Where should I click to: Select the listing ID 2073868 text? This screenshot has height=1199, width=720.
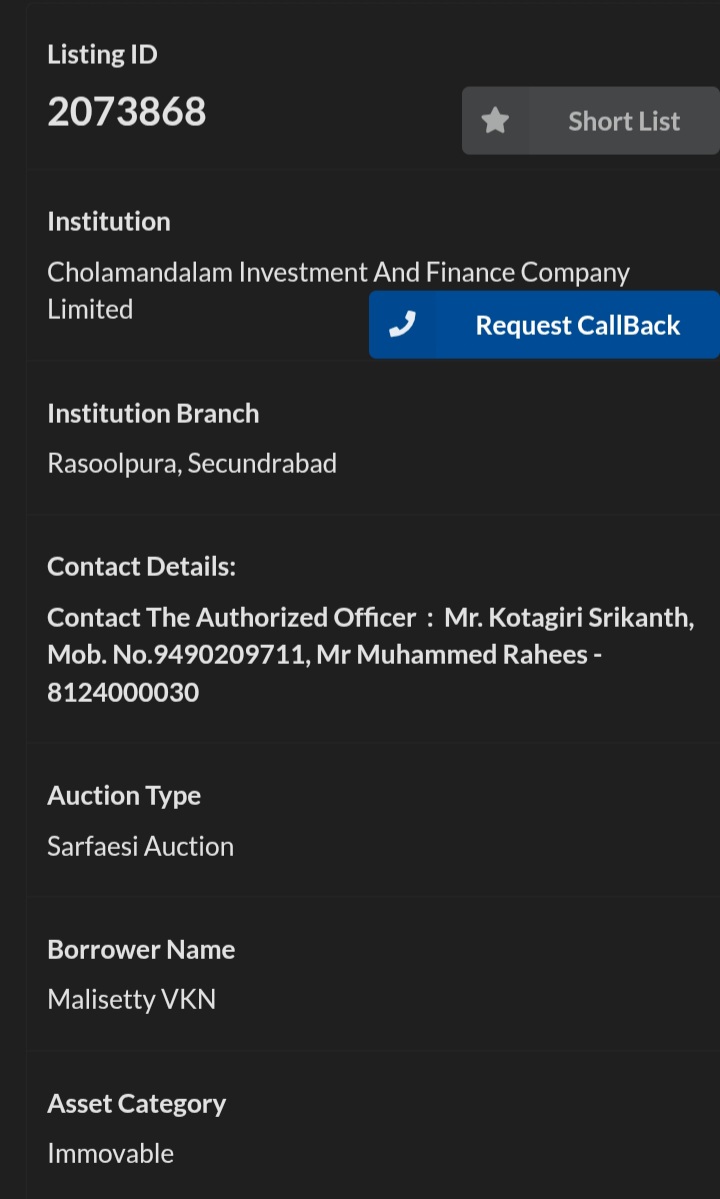coord(126,111)
